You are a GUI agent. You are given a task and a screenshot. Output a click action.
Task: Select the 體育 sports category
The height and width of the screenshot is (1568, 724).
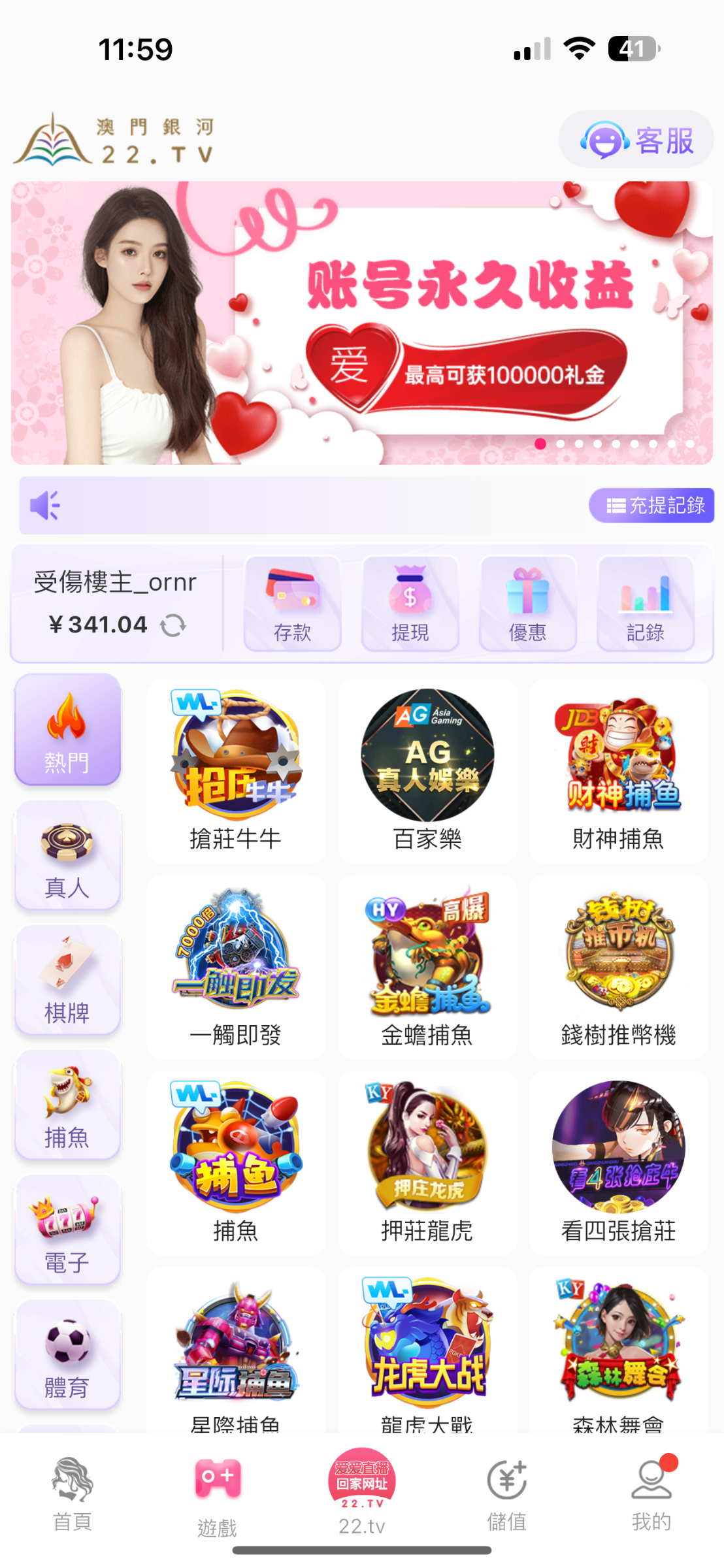click(67, 1354)
